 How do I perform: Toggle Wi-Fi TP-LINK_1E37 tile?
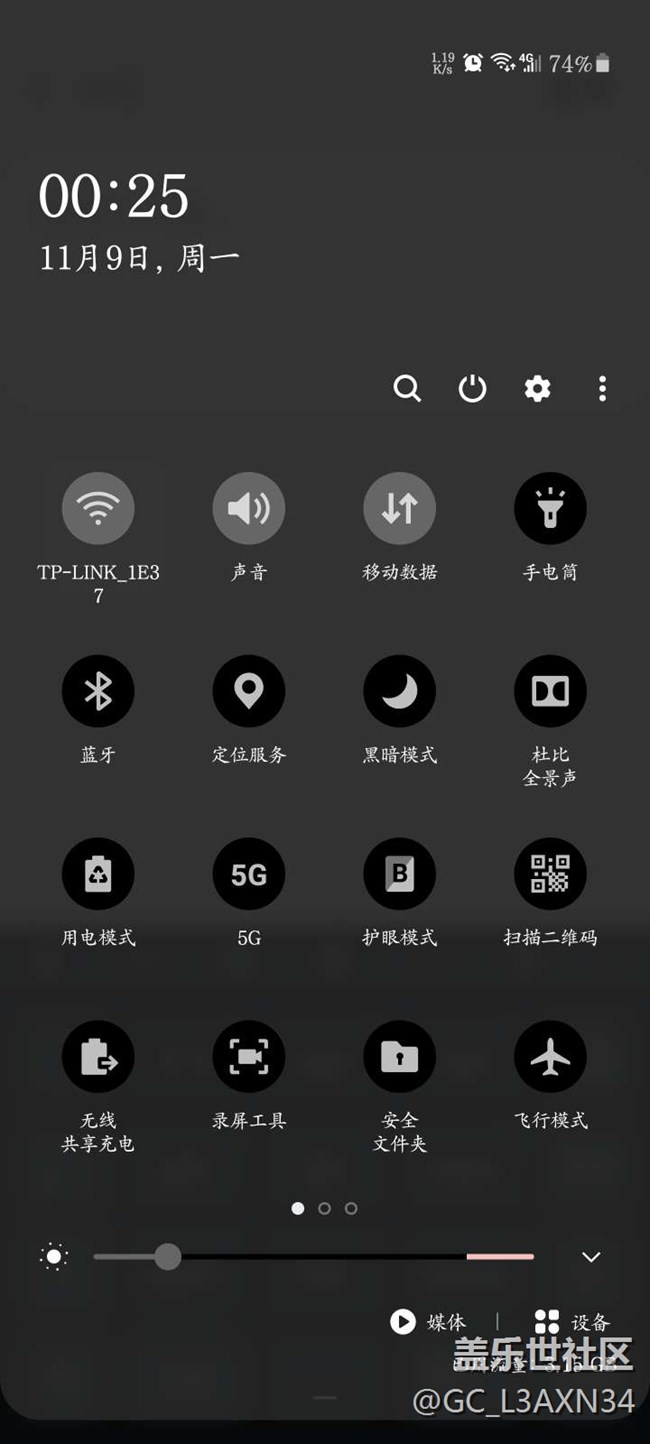[x=98, y=508]
